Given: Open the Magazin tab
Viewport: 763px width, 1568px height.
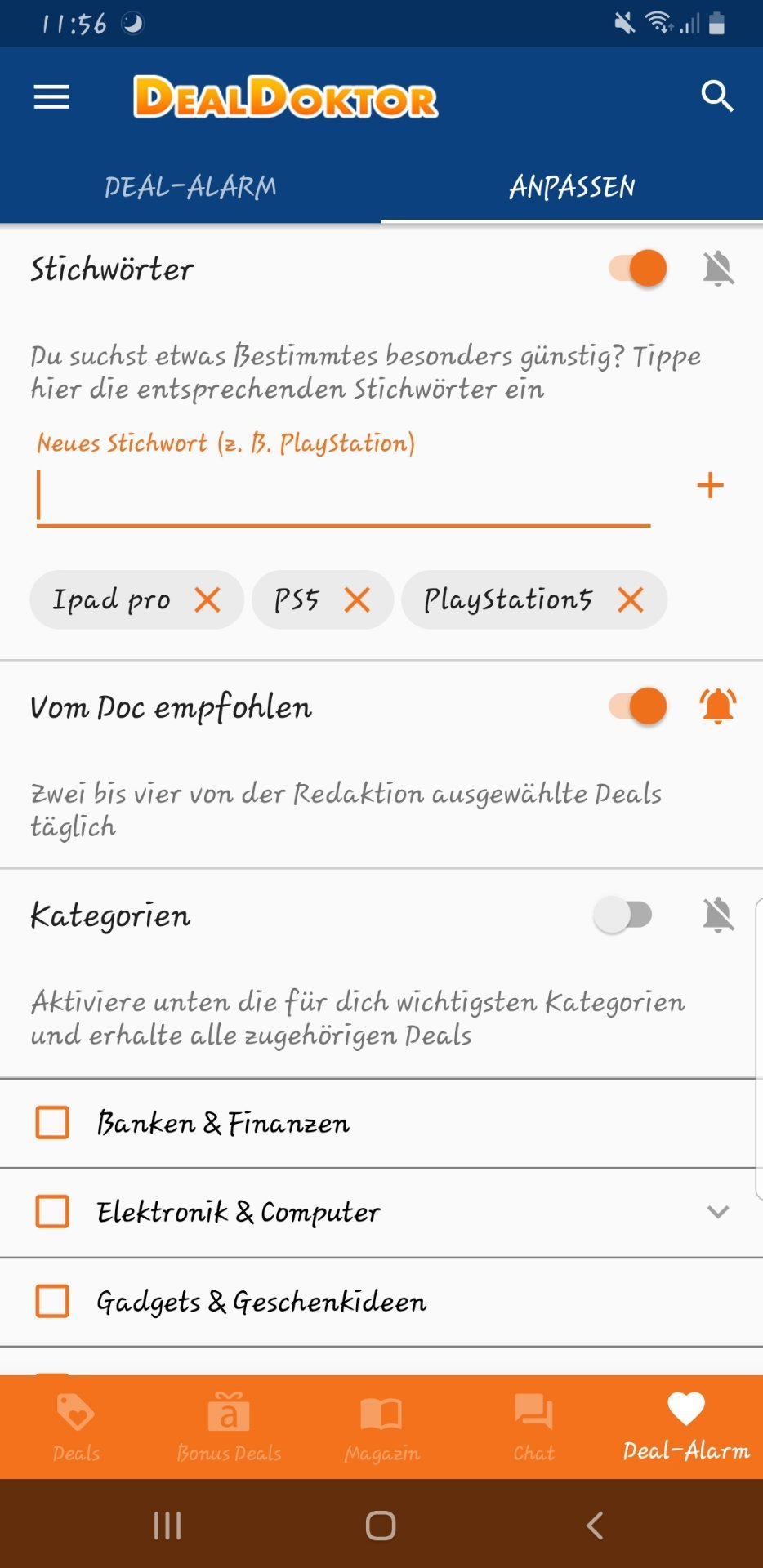Looking at the screenshot, I should pyautogui.click(x=381, y=1428).
